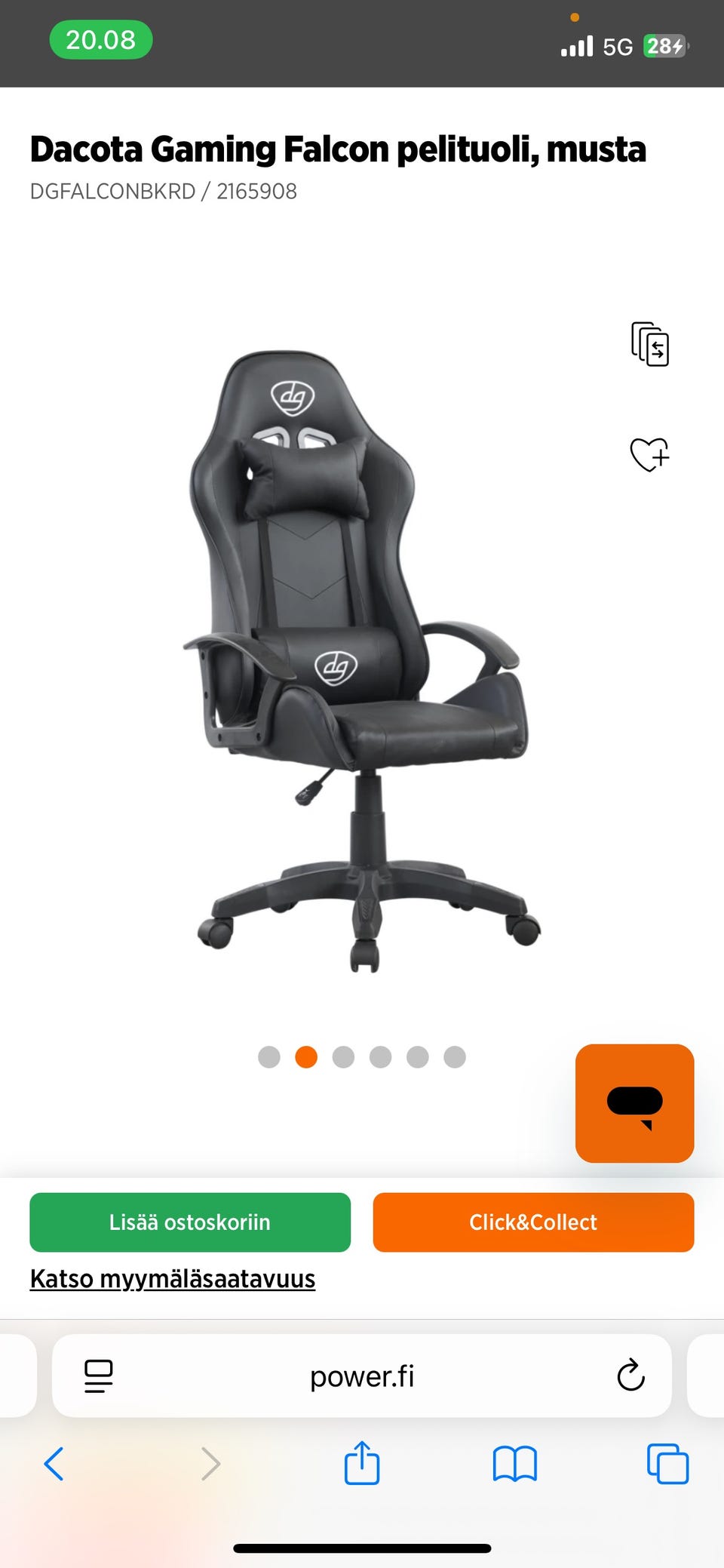Image resolution: width=724 pixels, height=1568 pixels.
Task: Share this product page
Action: click(x=362, y=1462)
